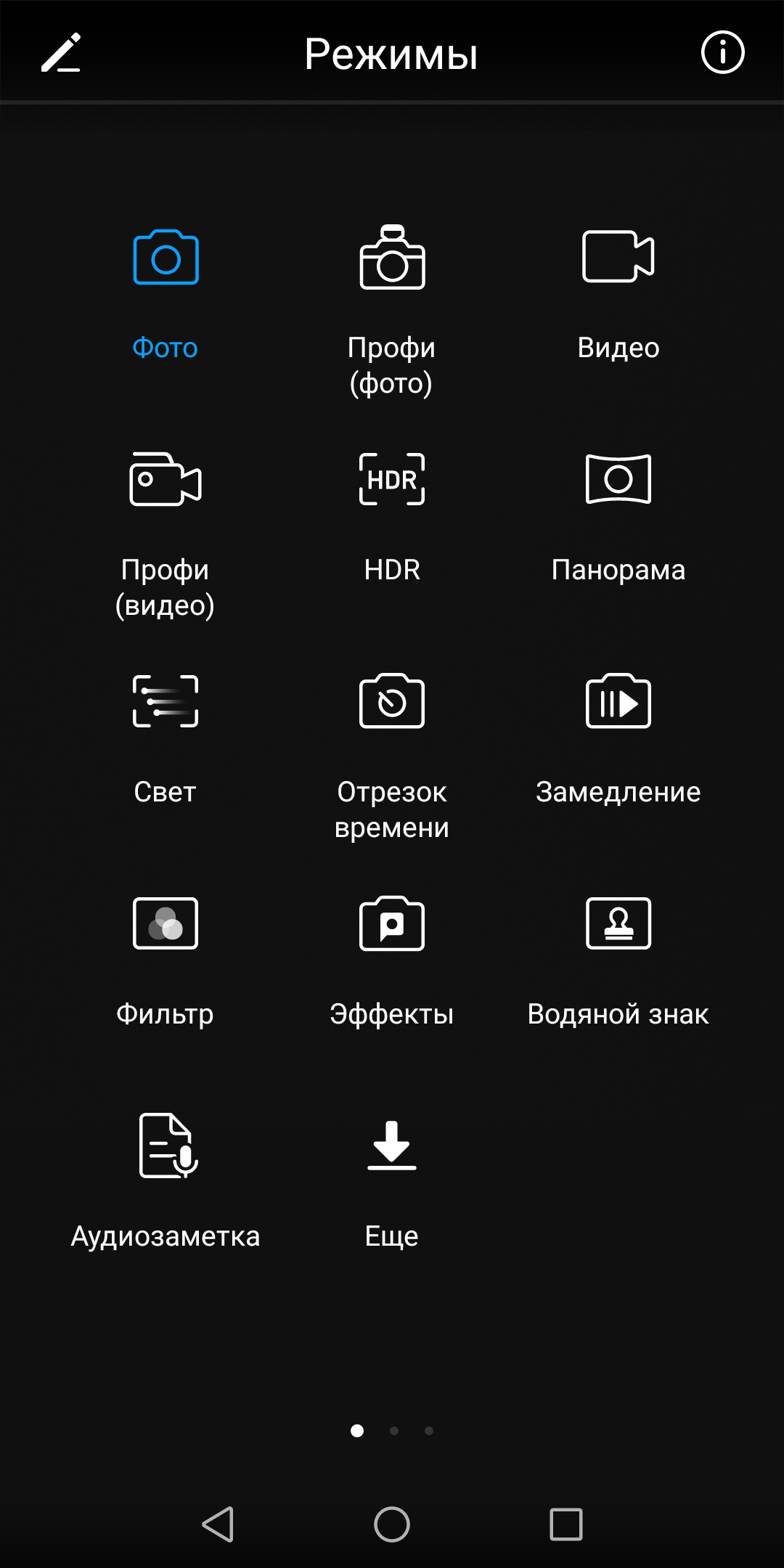
Task: Open the info icon
Action: click(x=722, y=53)
